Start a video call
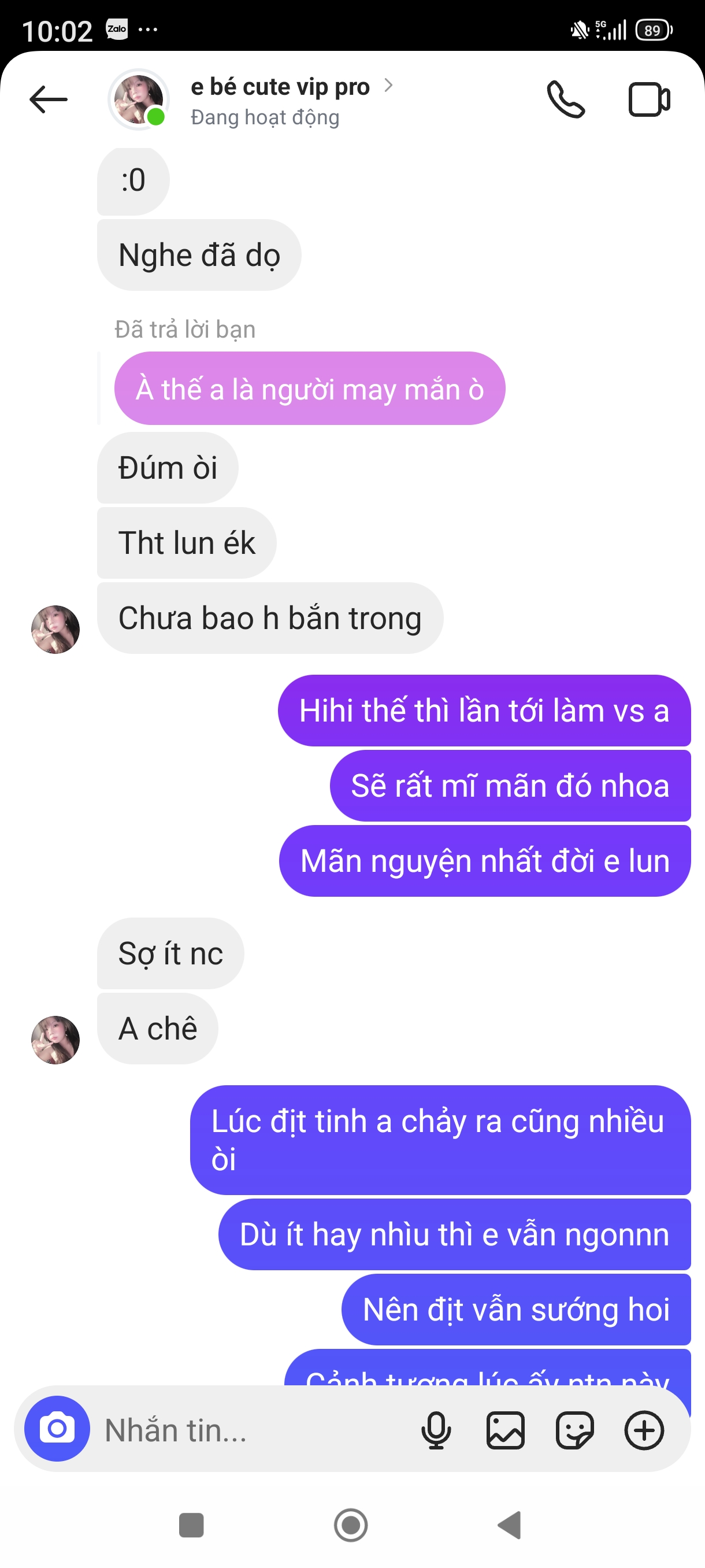The height and width of the screenshot is (1568, 705). click(648, 99)
